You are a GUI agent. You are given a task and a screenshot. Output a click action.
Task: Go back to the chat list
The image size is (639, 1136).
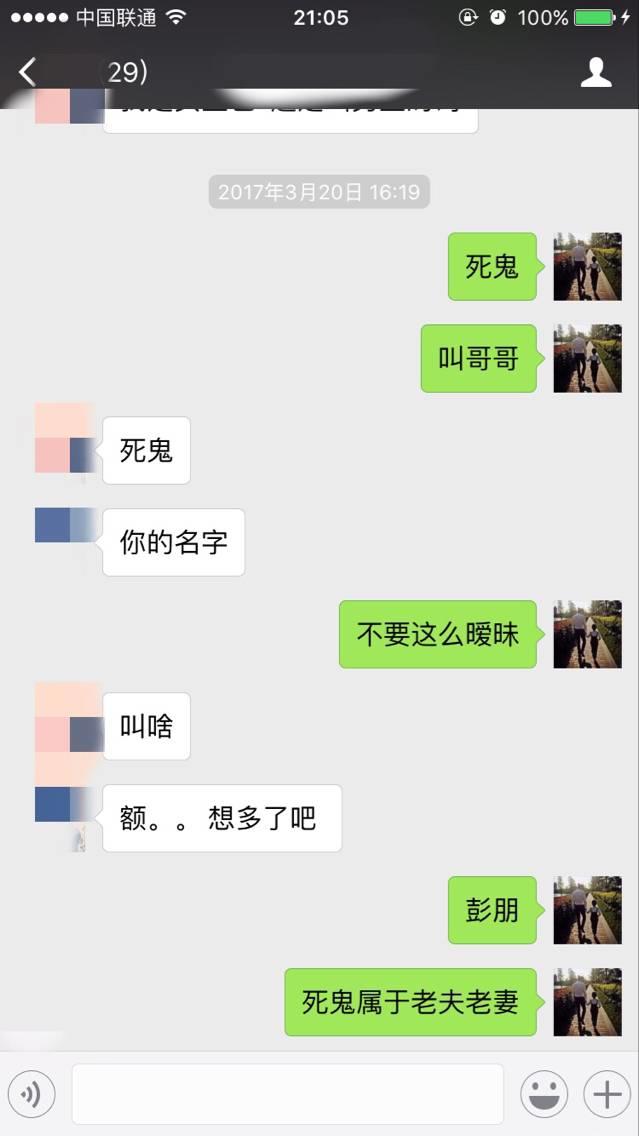click(x=27, y=71)
